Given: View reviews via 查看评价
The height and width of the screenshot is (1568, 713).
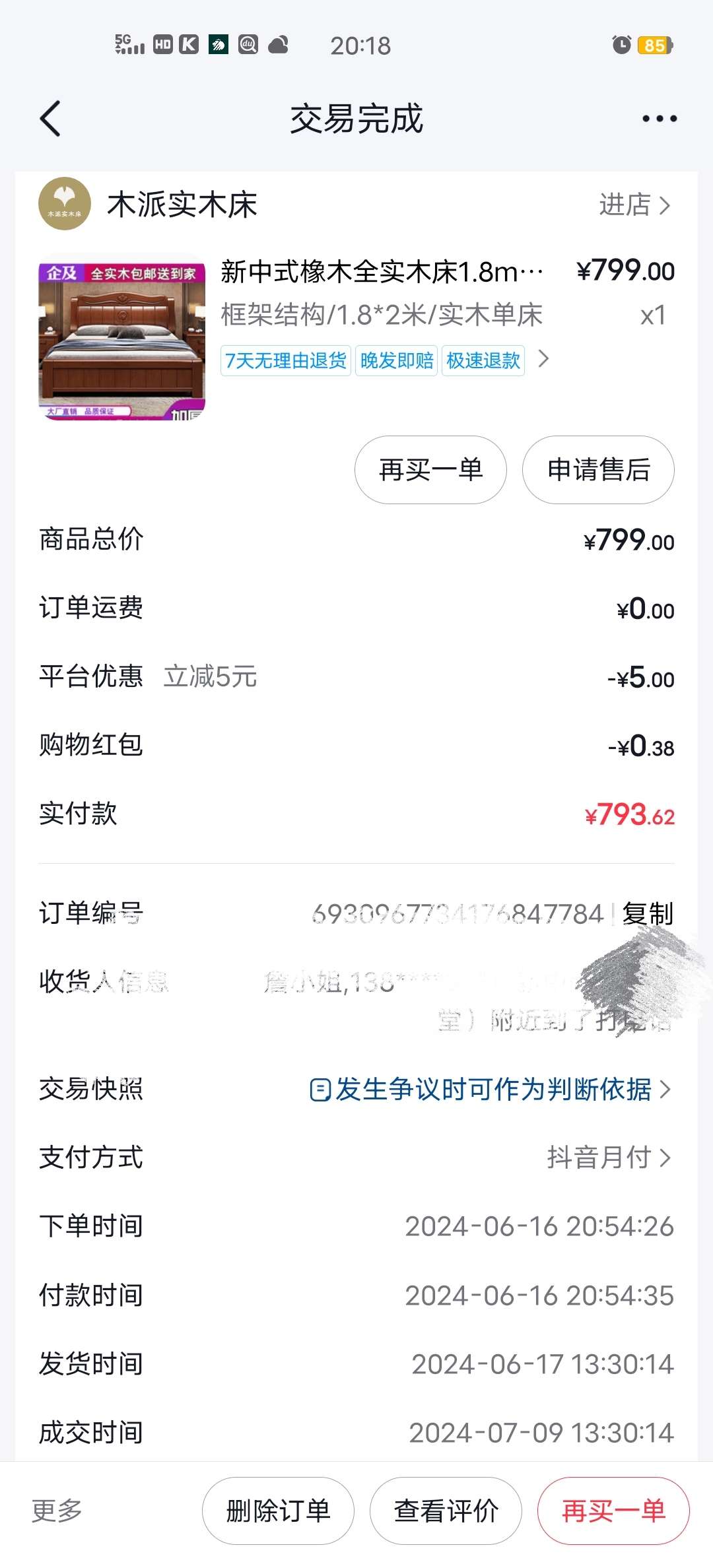Looking at the screenshot, I should pyautogui.click(x=446, y=1511).
